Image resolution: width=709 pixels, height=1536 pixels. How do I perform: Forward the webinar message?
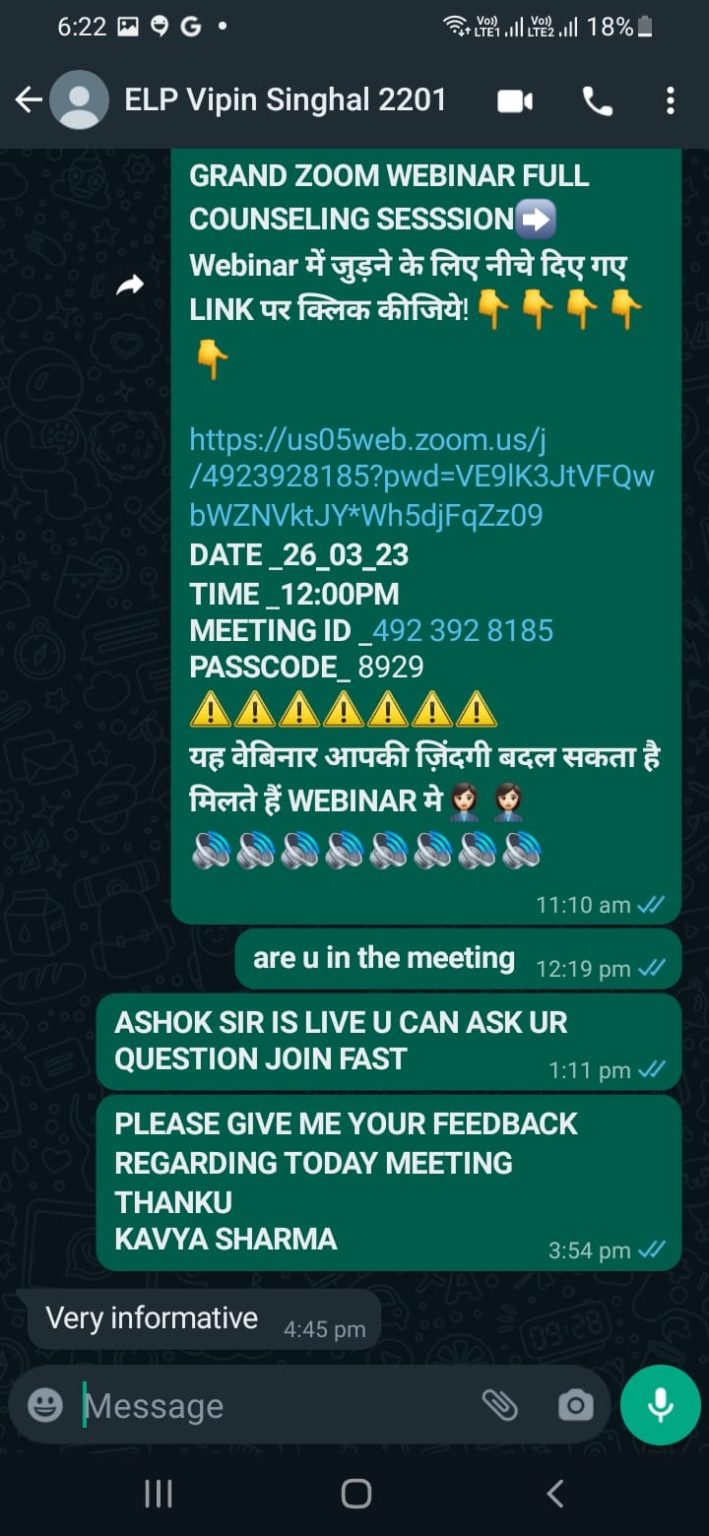pos(130,286)
